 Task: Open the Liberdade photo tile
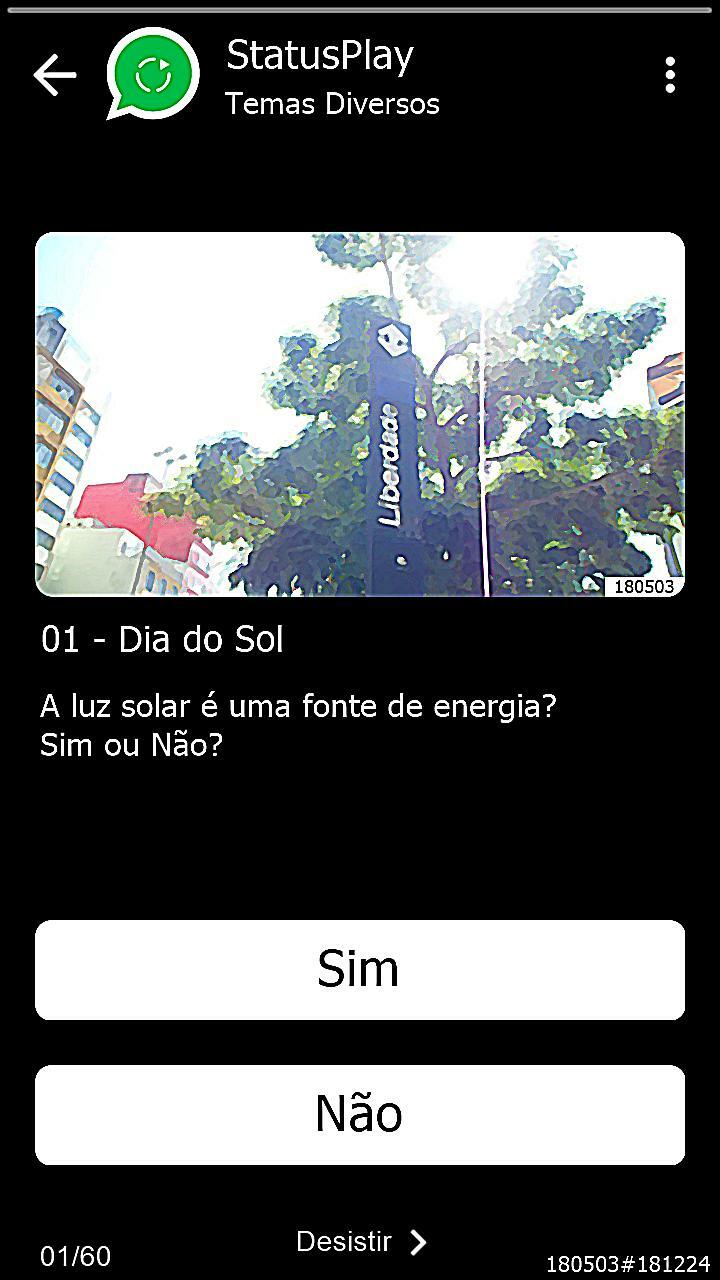pos(360,415)
